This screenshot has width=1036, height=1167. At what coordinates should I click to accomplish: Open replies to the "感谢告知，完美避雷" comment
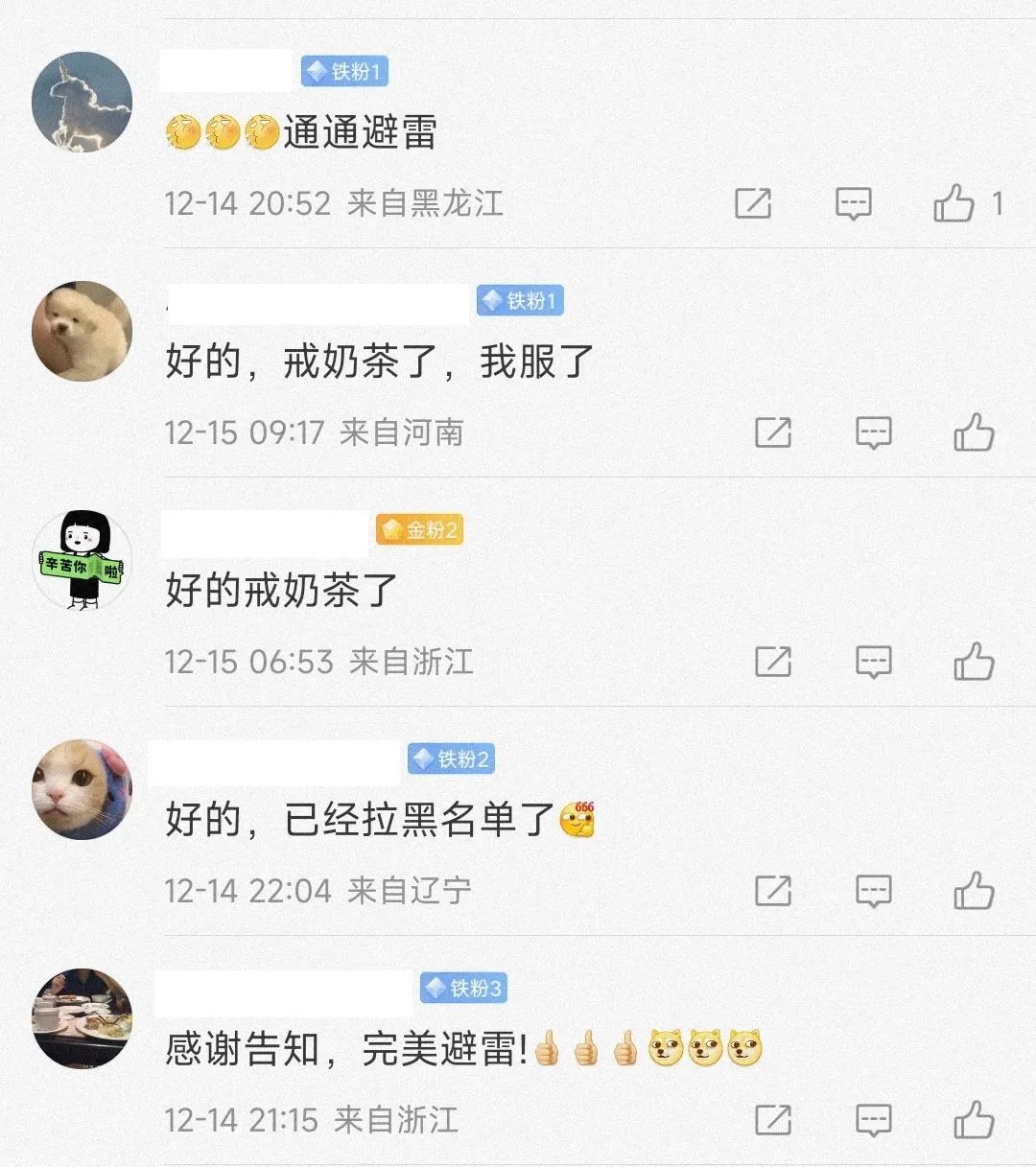point(873,1120)
